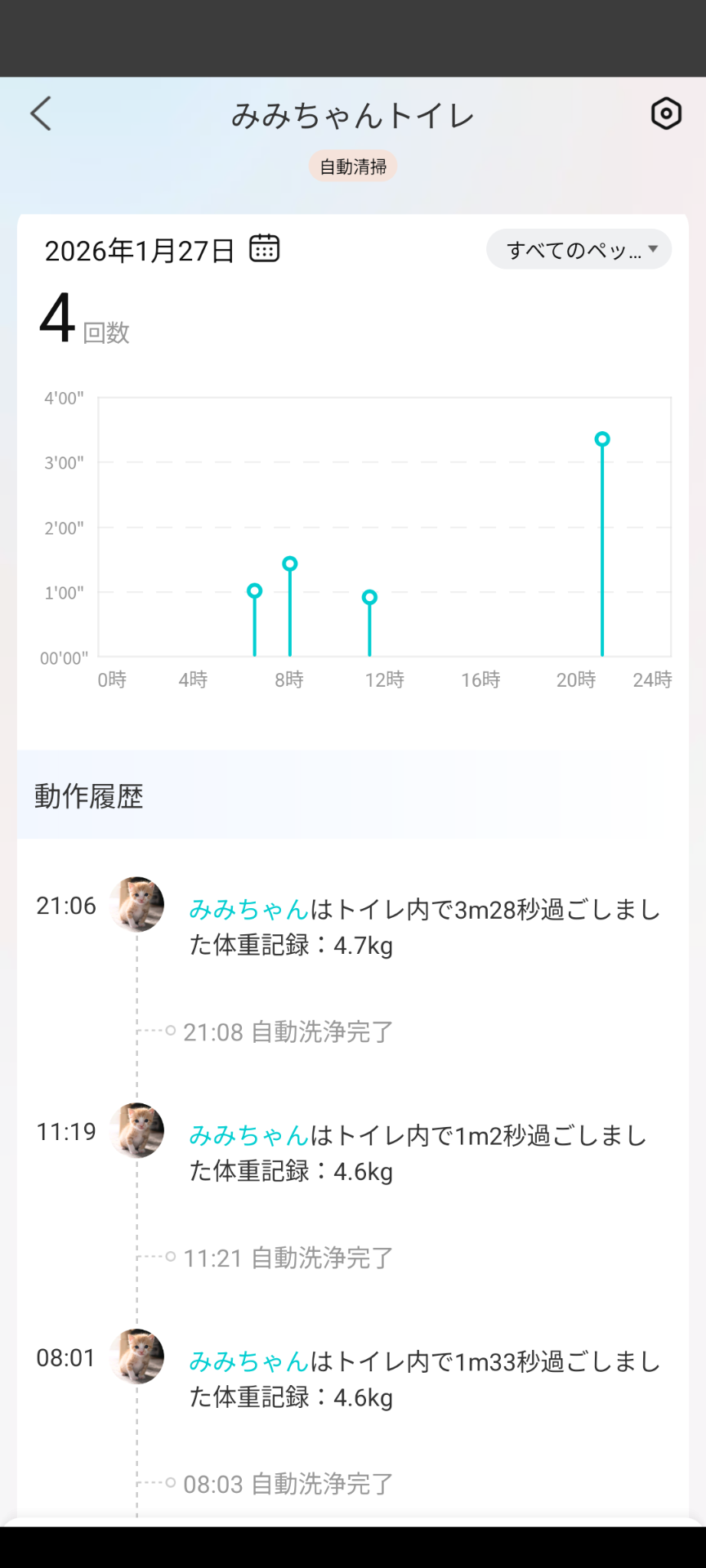The image size is (706, 1568).
Task: Select the 自動清掃 mode badge
Action: (x=353, y=166)
